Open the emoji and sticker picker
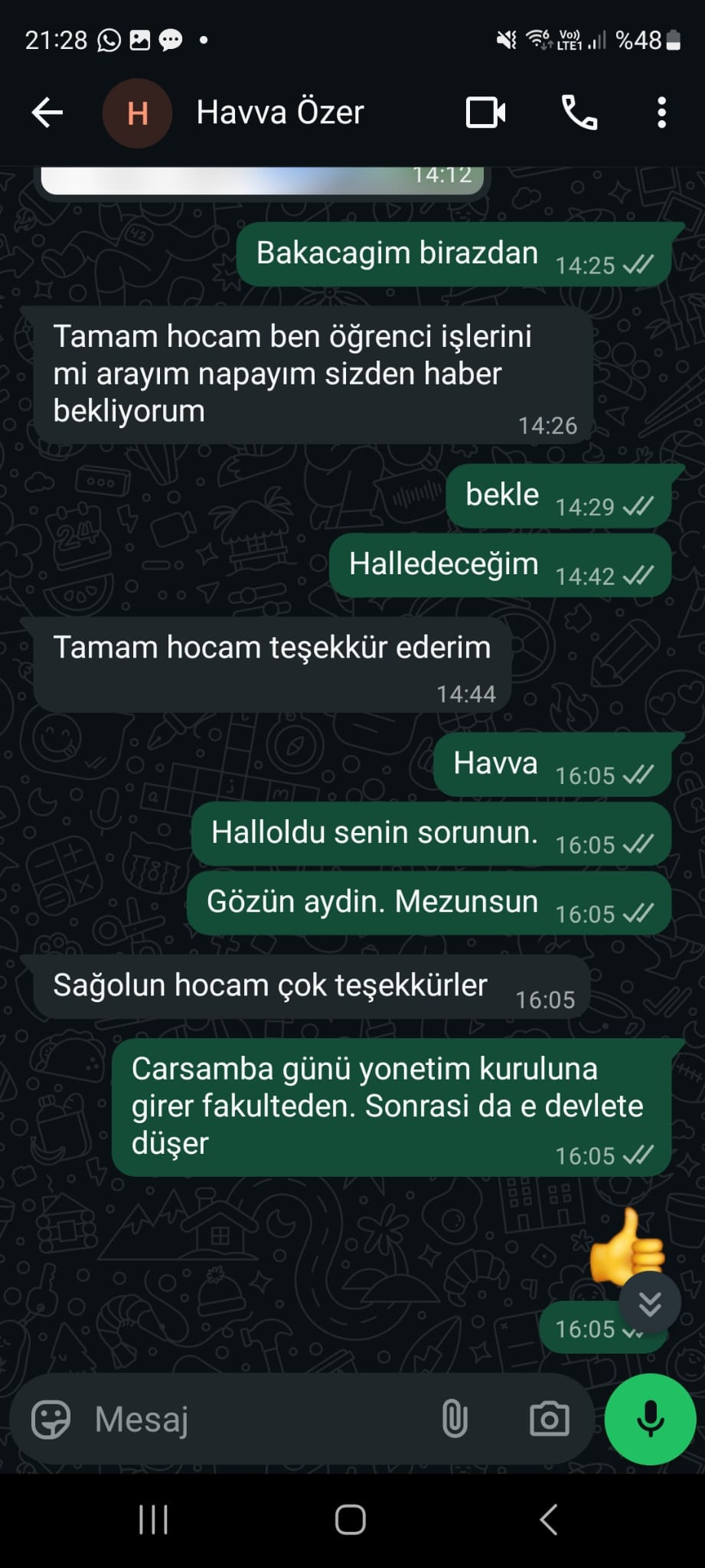Image resolution: width=705 pixels, height=1568 pixels. coord(51,1419)
